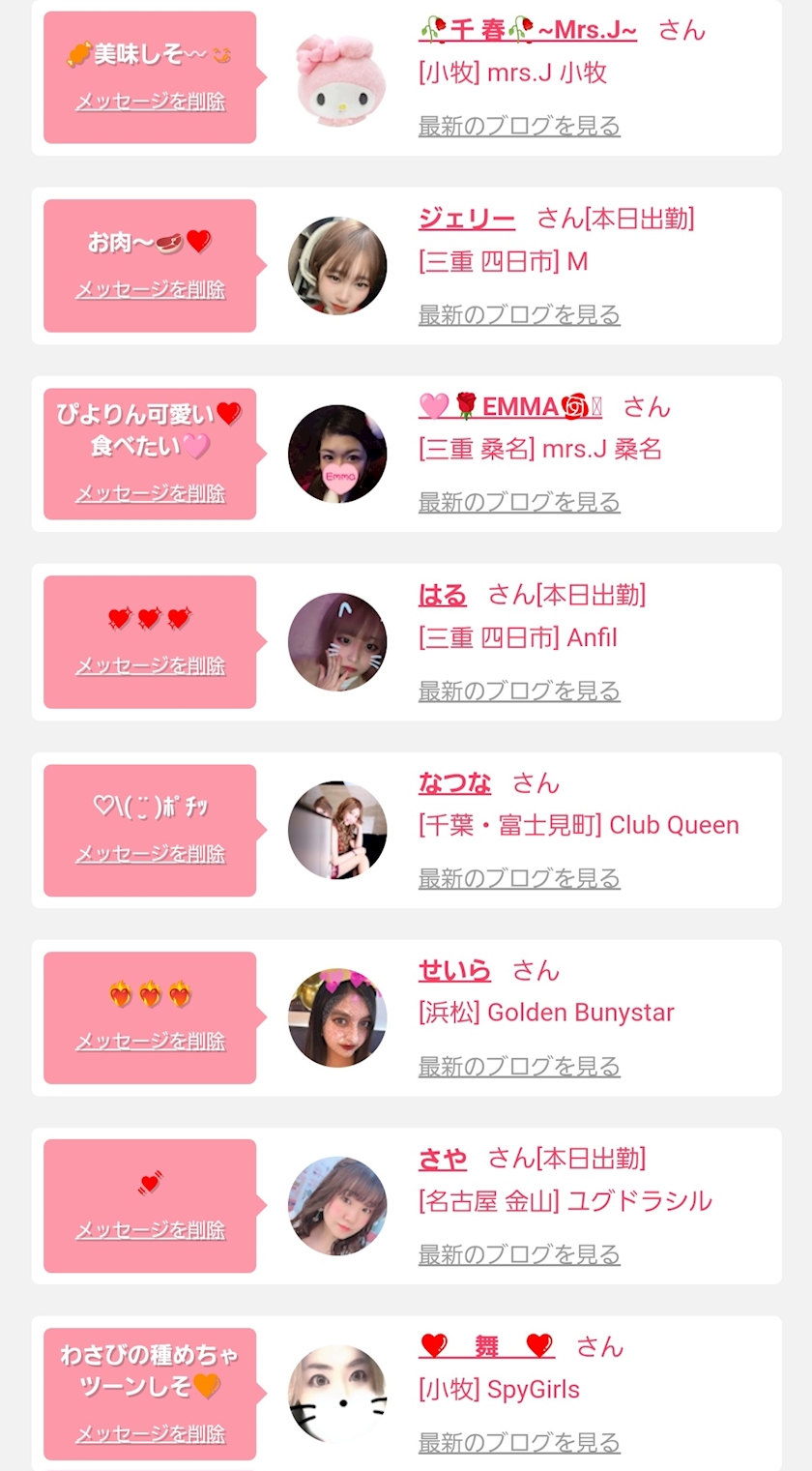Delete the message sent to さや
Viewport: 812px width, 1471px height.
150,1230
